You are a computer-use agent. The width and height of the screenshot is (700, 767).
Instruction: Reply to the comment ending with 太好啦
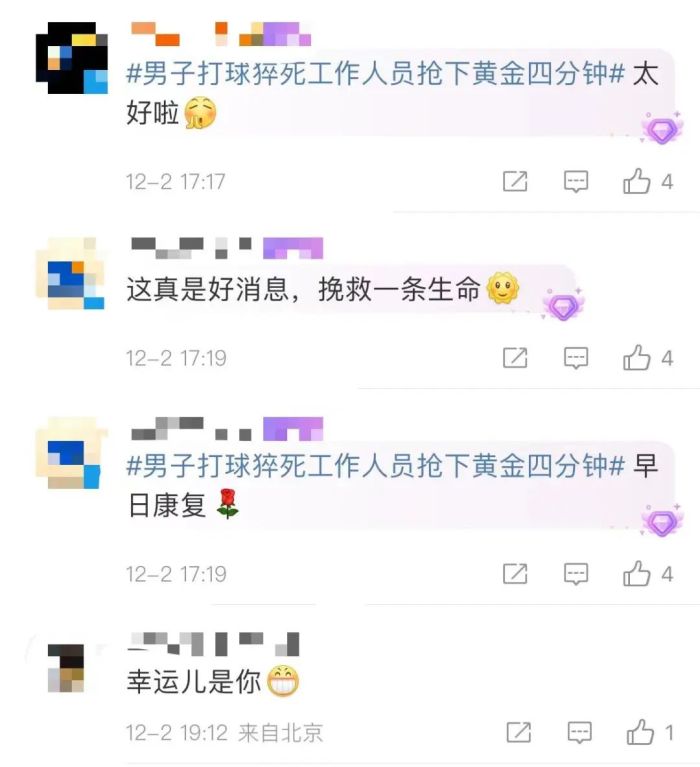pos(575,182)
